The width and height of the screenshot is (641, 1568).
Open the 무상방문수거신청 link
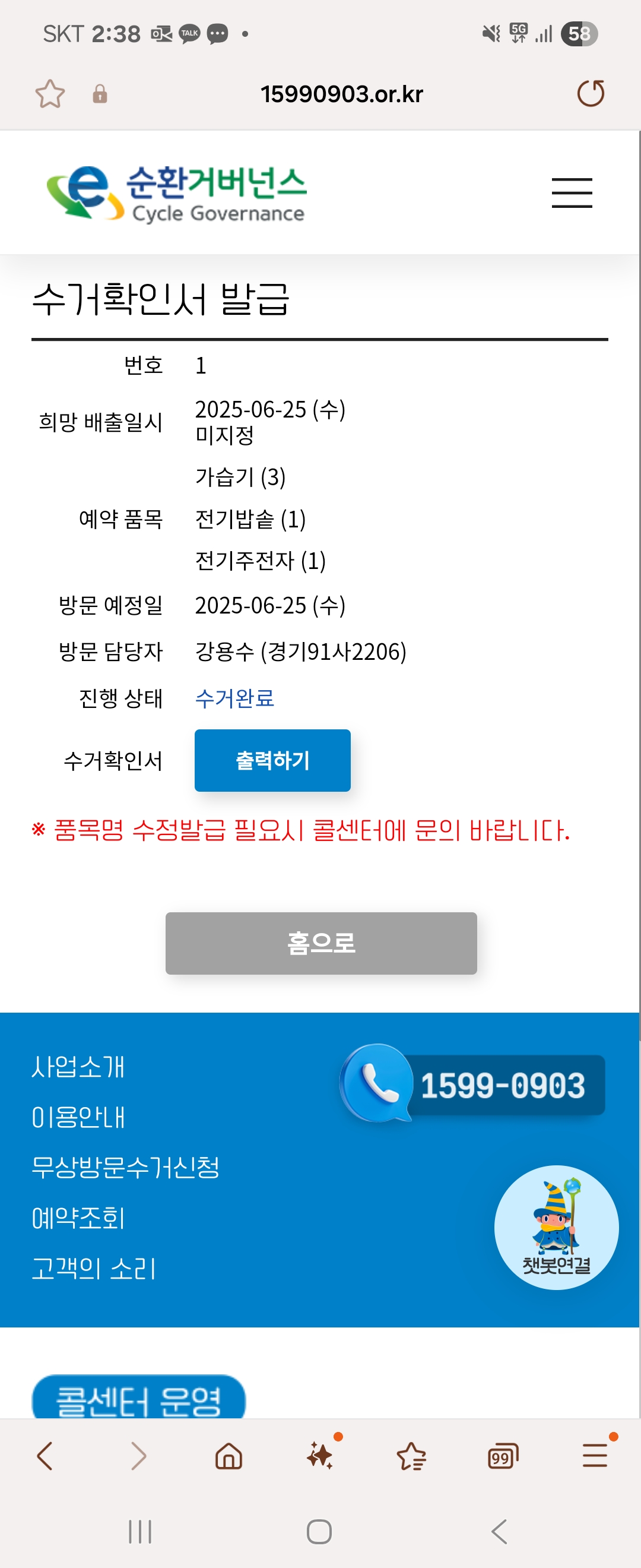[125, 1167]
